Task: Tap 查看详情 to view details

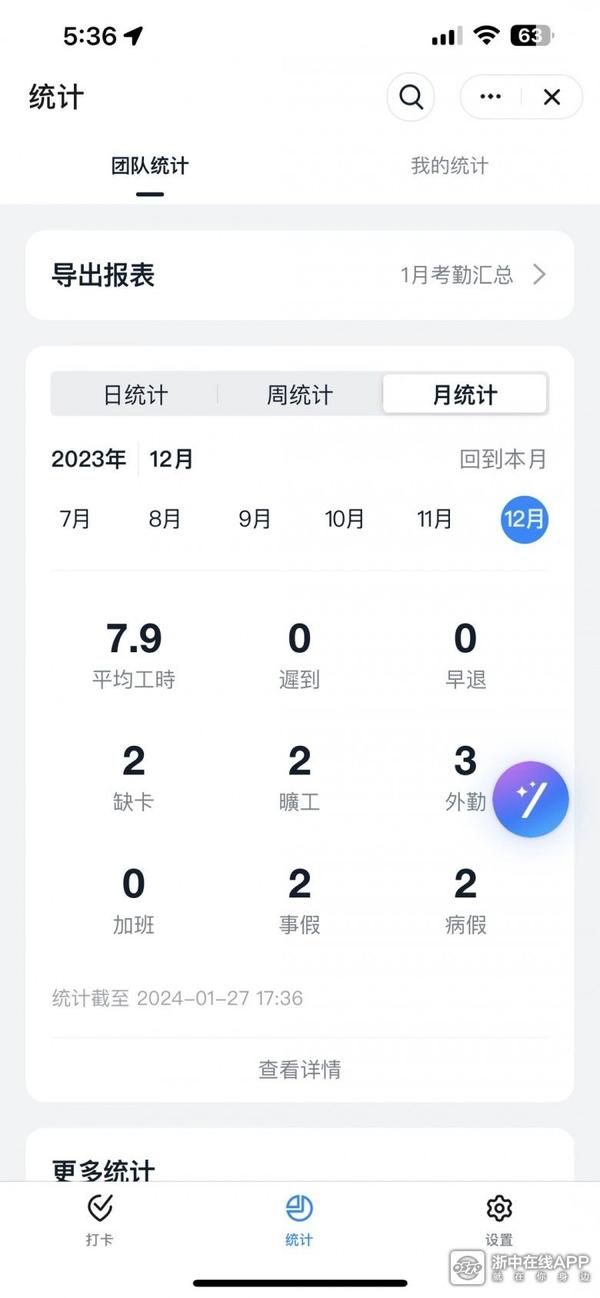Action: 300,1070
